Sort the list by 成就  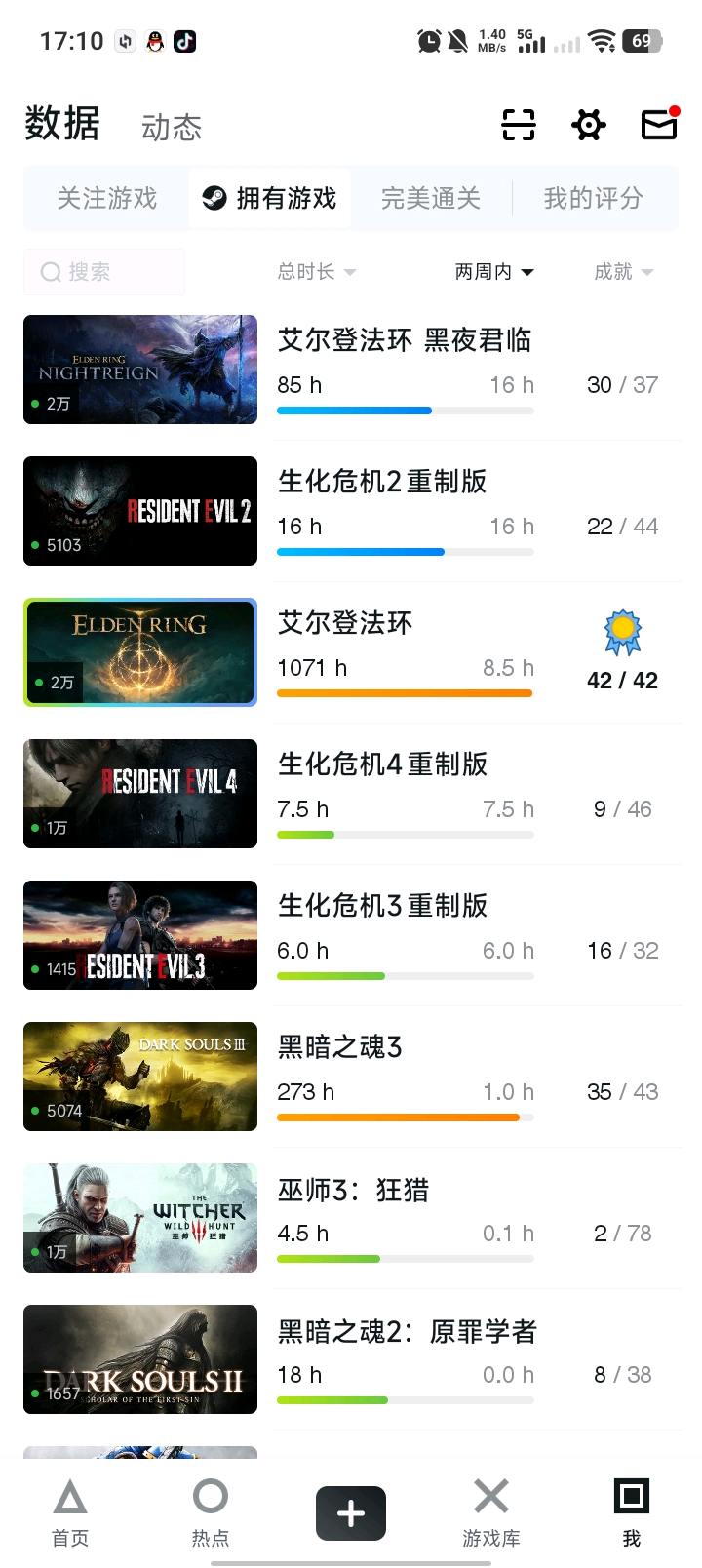coord(623,272)
